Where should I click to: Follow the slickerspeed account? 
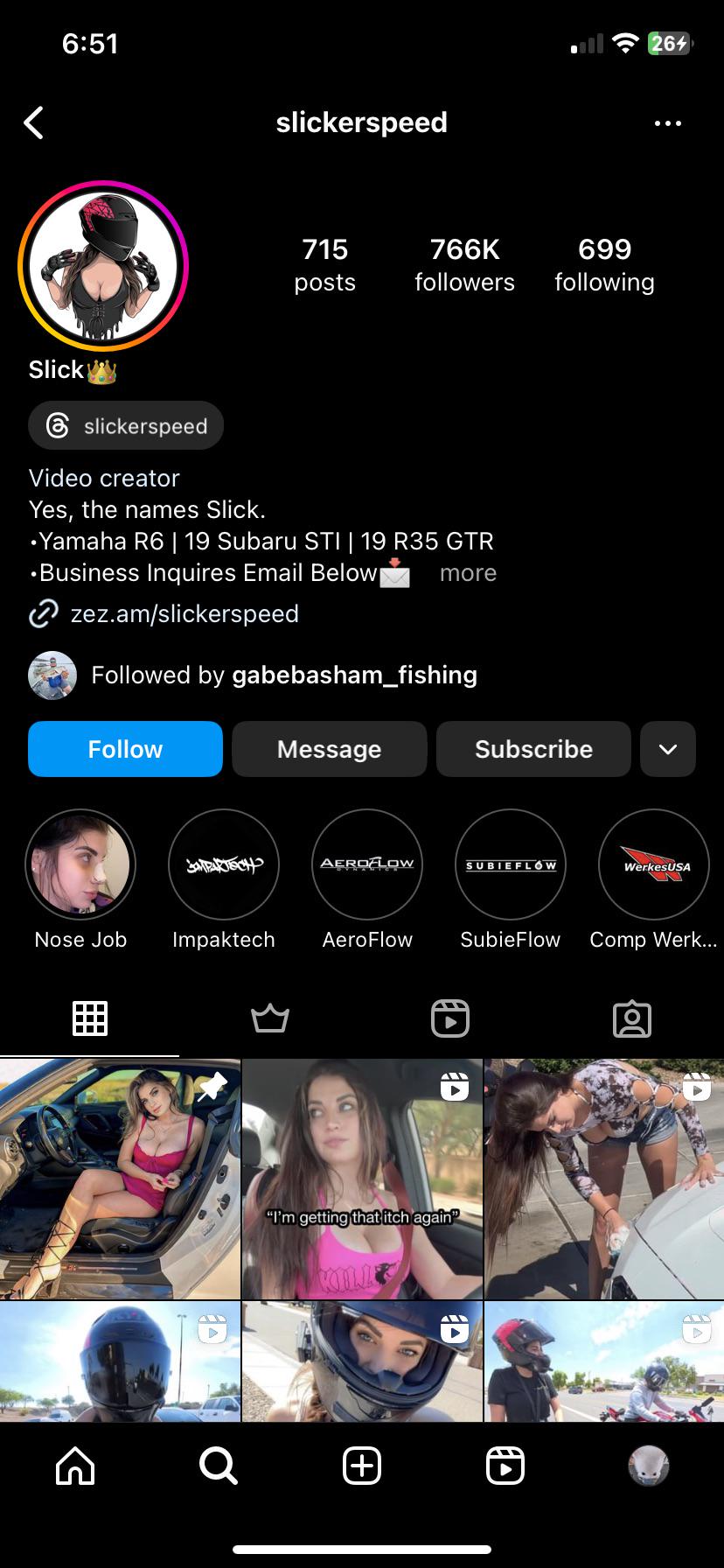[x=125, y=749]
